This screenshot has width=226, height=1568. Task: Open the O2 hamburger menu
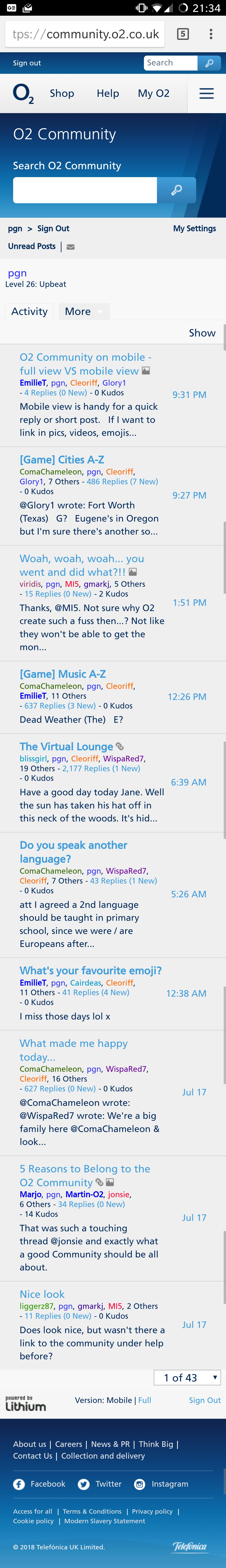coord(207,93)
